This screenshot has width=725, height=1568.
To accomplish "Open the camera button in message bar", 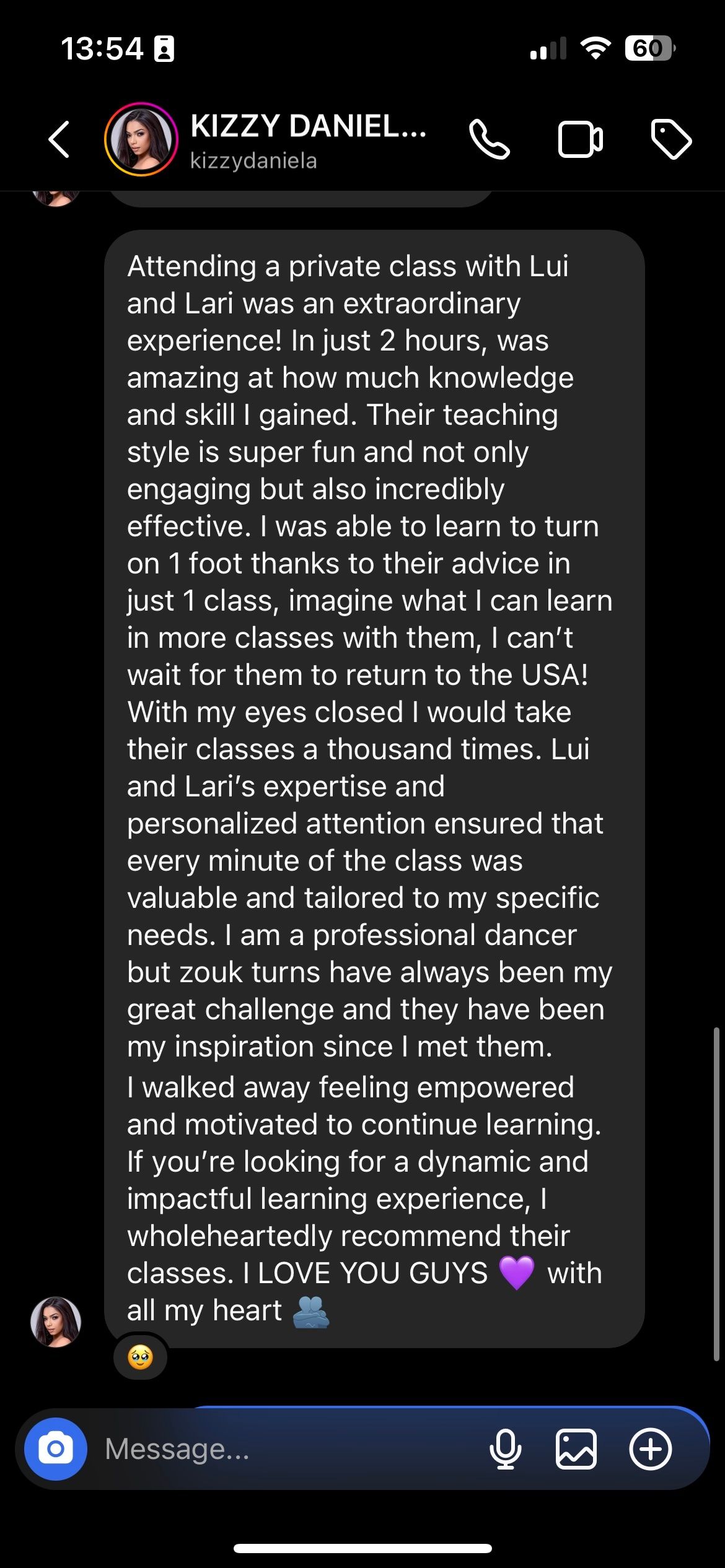I will [x=56, y=1449].
